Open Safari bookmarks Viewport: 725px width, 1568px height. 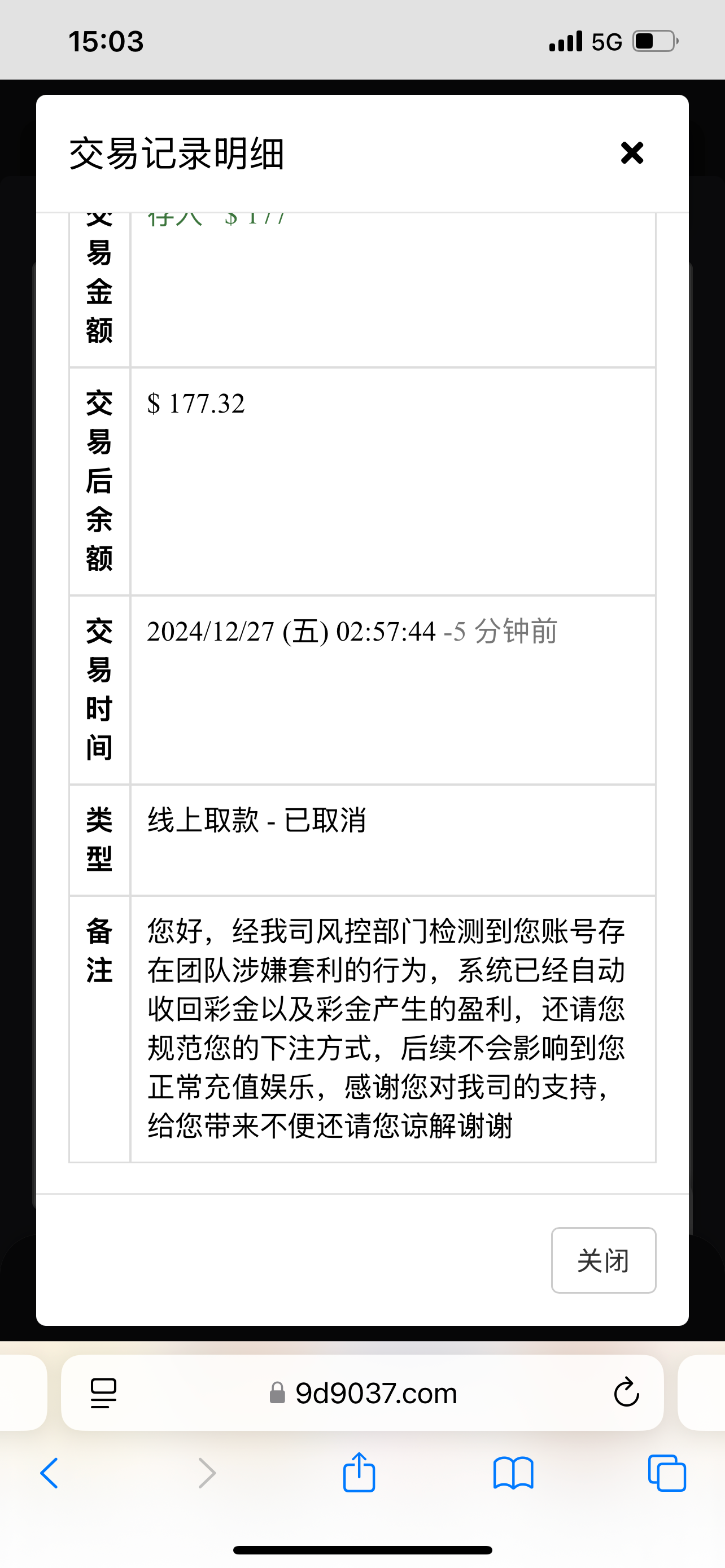(513, 1474)
